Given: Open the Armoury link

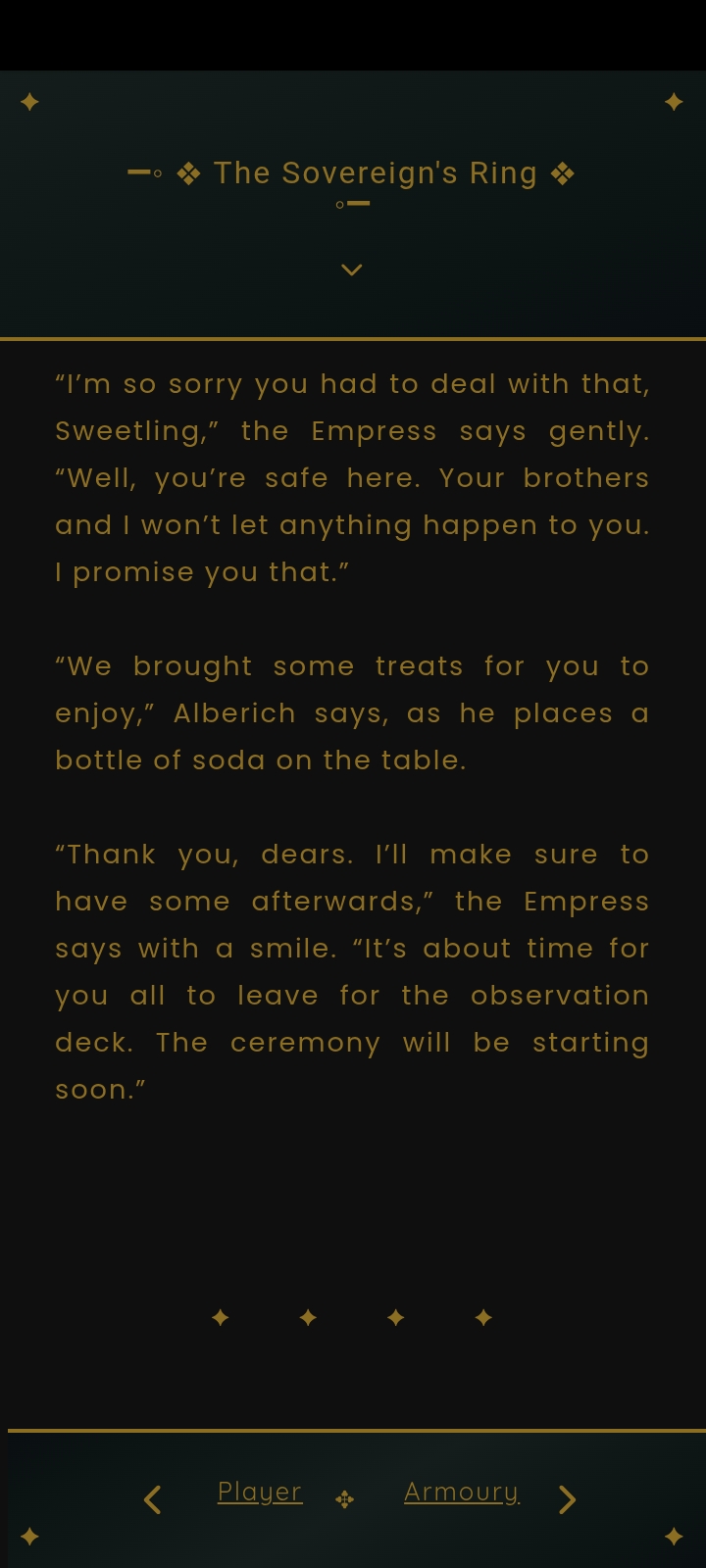Looking at the screenshot, I should click(x=462, y=1492).
